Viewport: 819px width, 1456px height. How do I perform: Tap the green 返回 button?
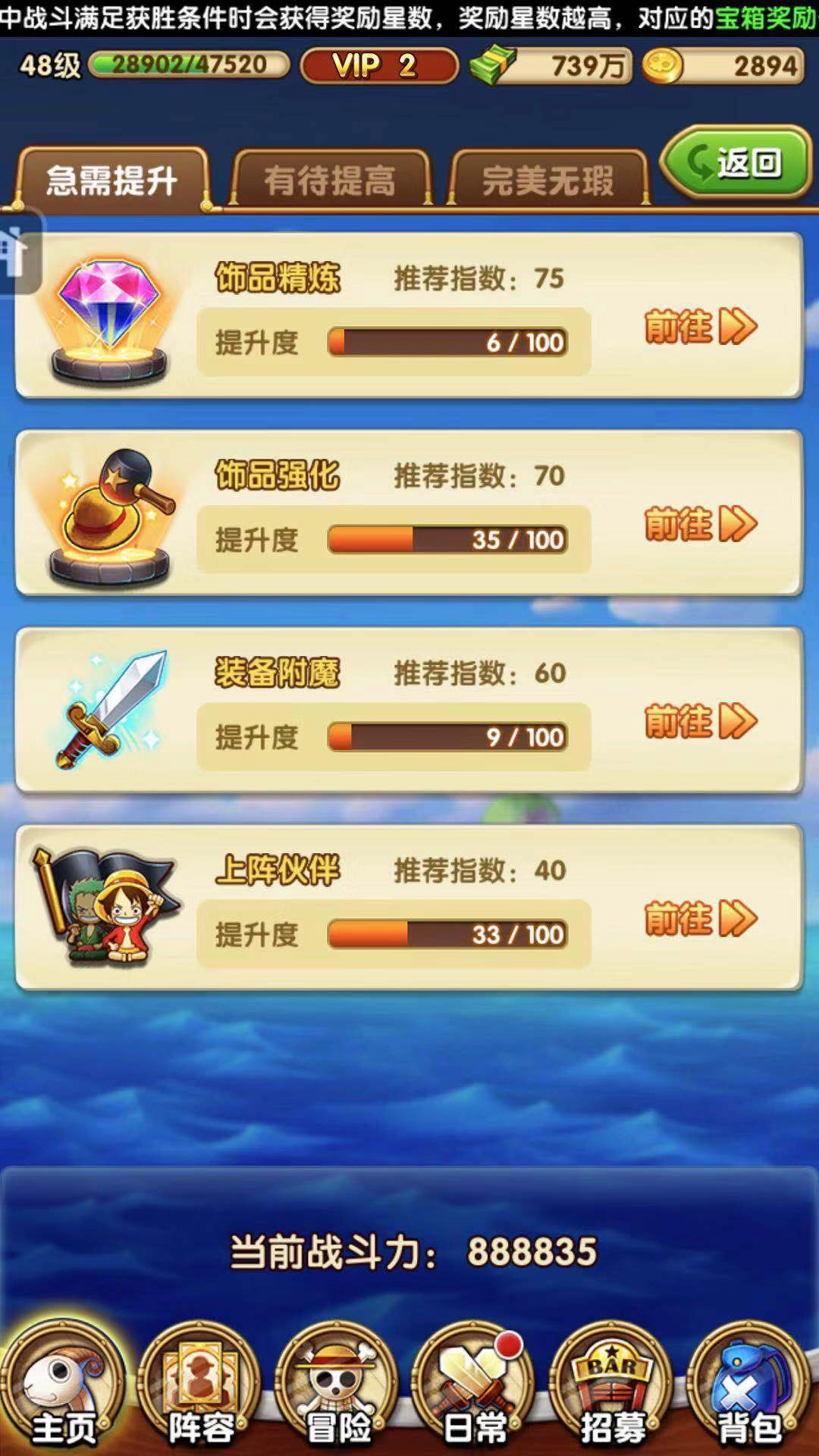point(736,162)
